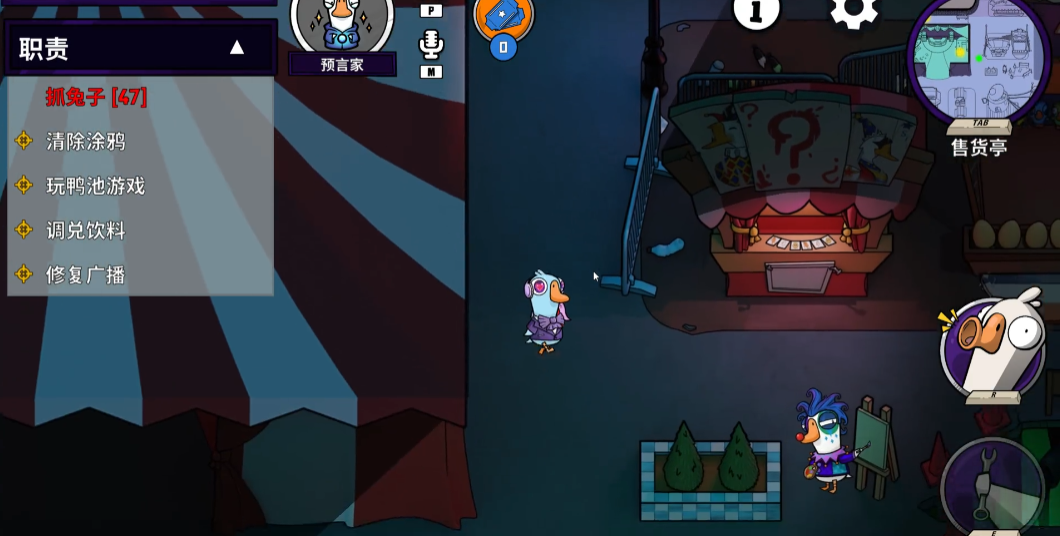The image size is (1060, 536).
Task: Open the blue ticket counter
Action: pos(503,17)
